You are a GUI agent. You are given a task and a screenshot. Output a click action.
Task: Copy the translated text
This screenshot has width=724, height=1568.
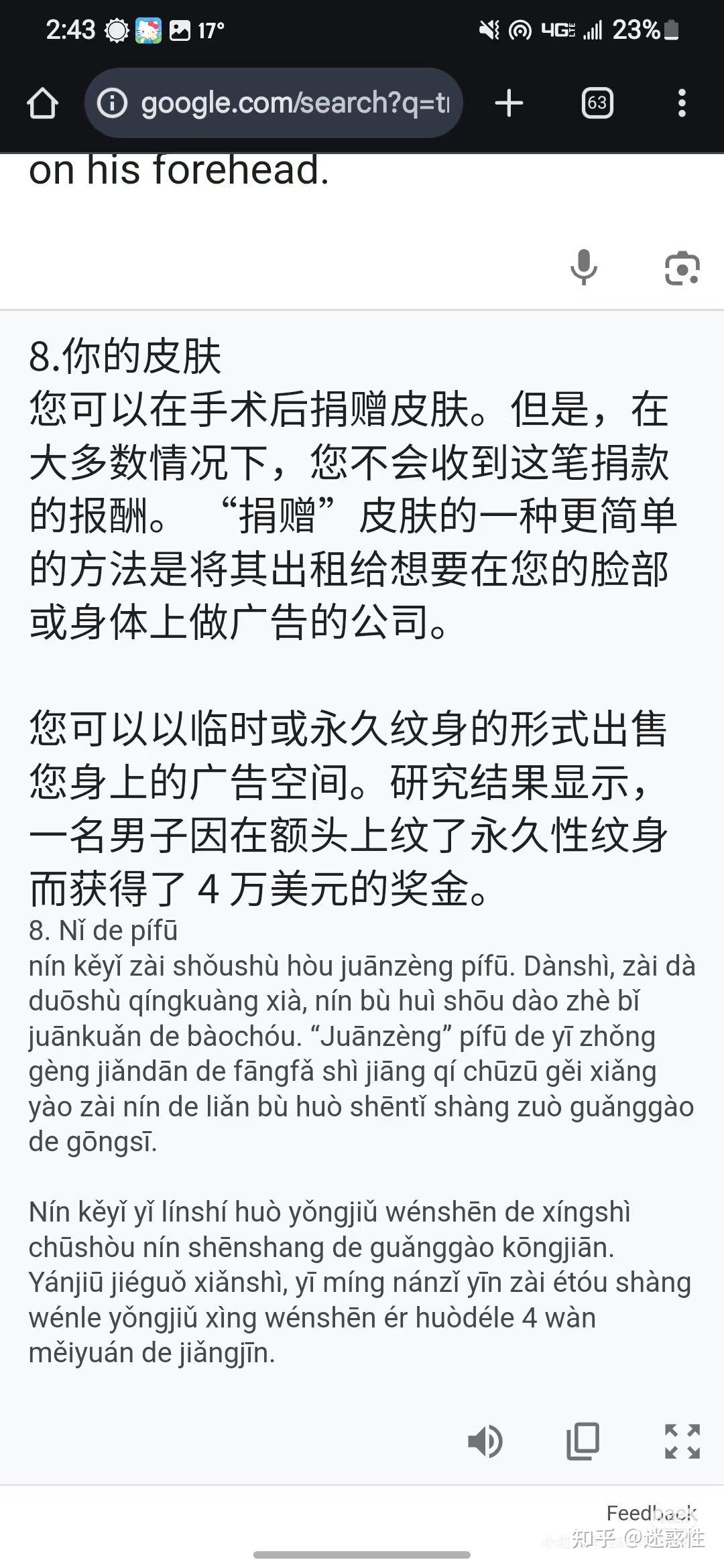[x=583, y=1441]
